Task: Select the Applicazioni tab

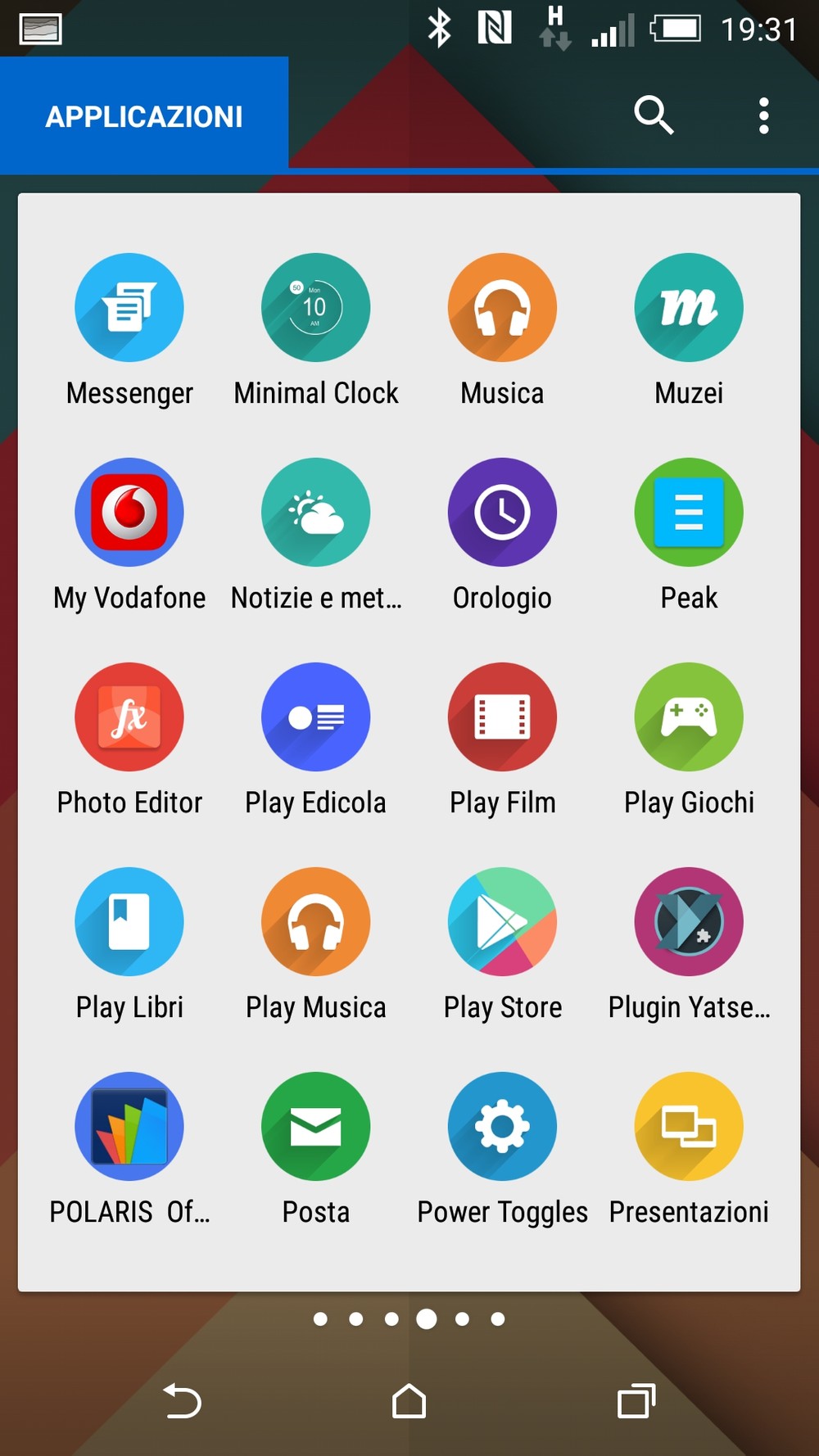Action: click(144, 116)
